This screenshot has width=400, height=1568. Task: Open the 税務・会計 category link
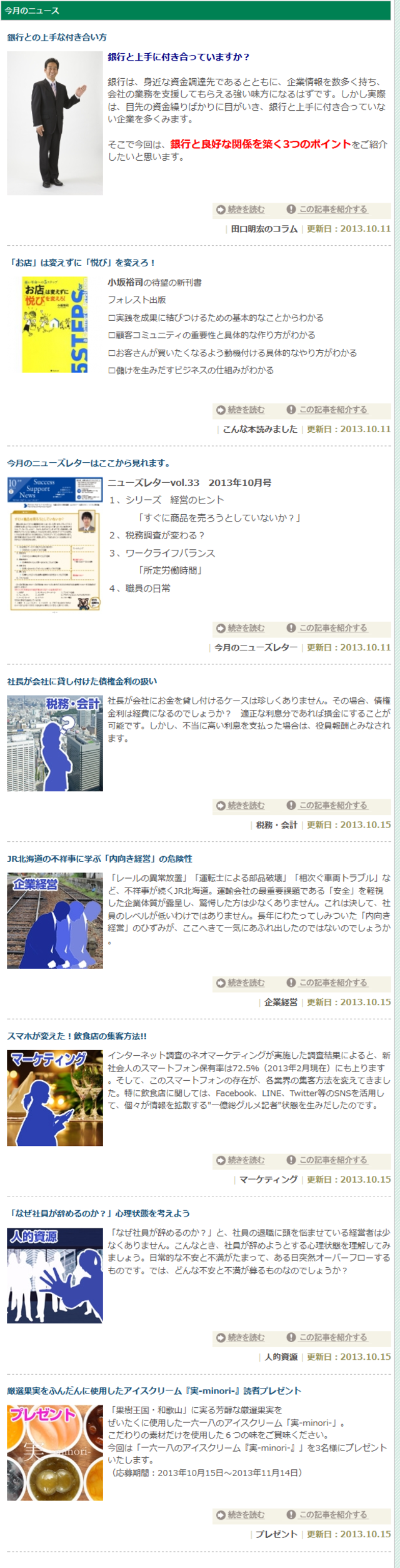(276, 825)
